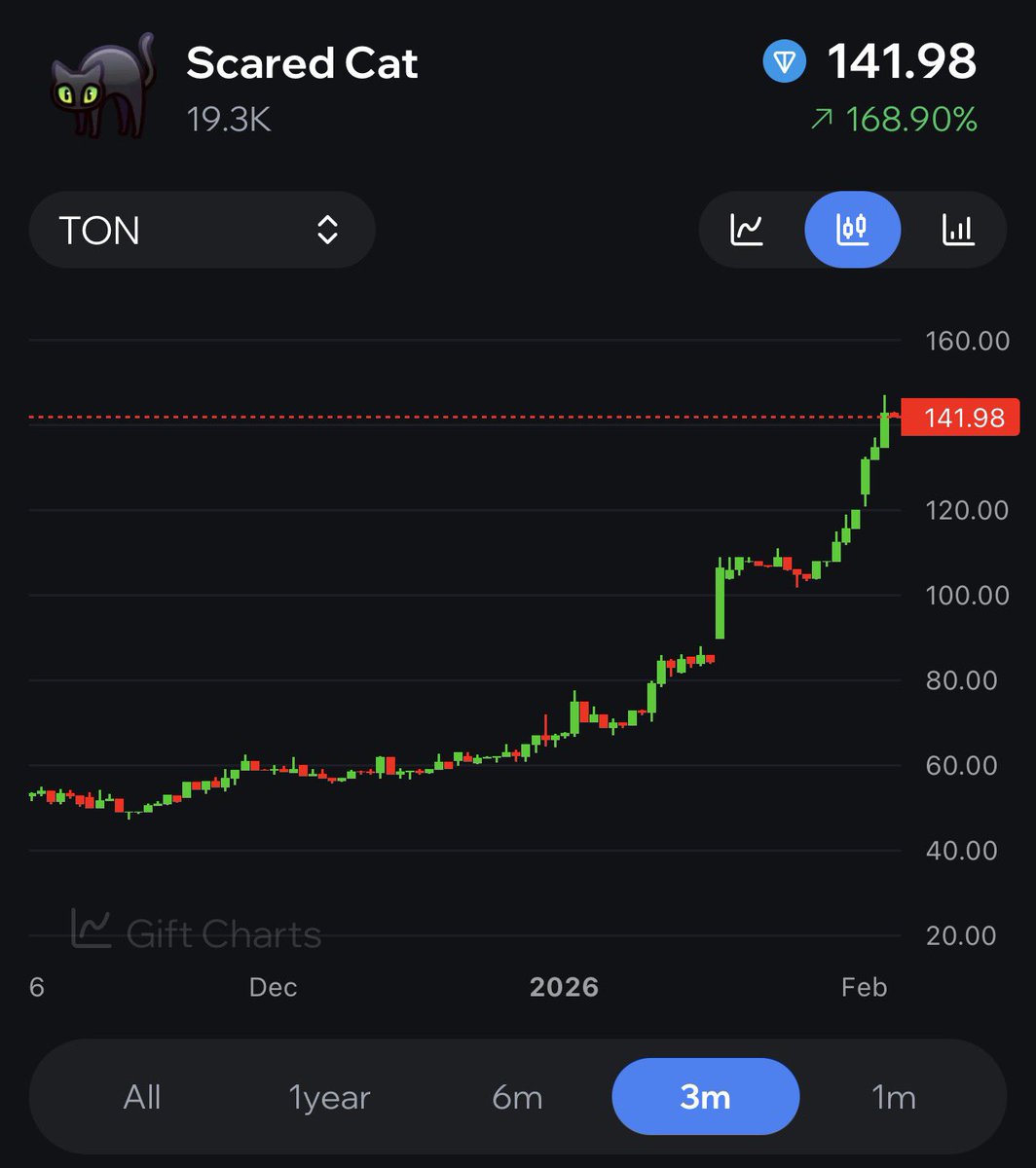Select the 1year time range
The height and width of the screenshot is (1168, 1036).
[x=330, y=1097]
